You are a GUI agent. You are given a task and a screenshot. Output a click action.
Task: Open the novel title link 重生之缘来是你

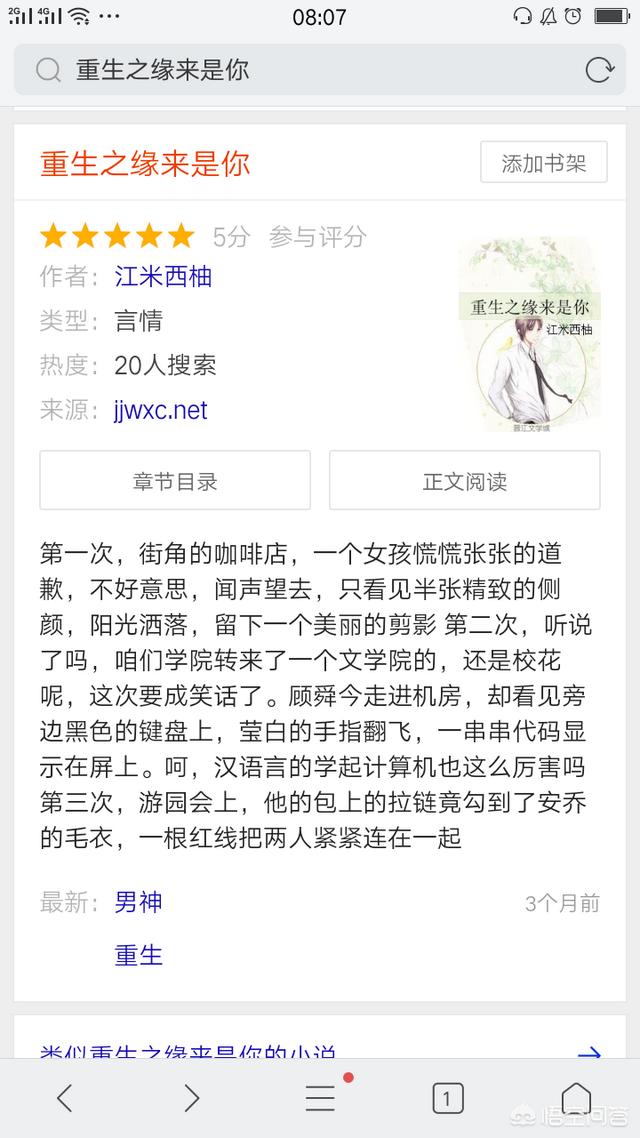click(x=145, y=163)
